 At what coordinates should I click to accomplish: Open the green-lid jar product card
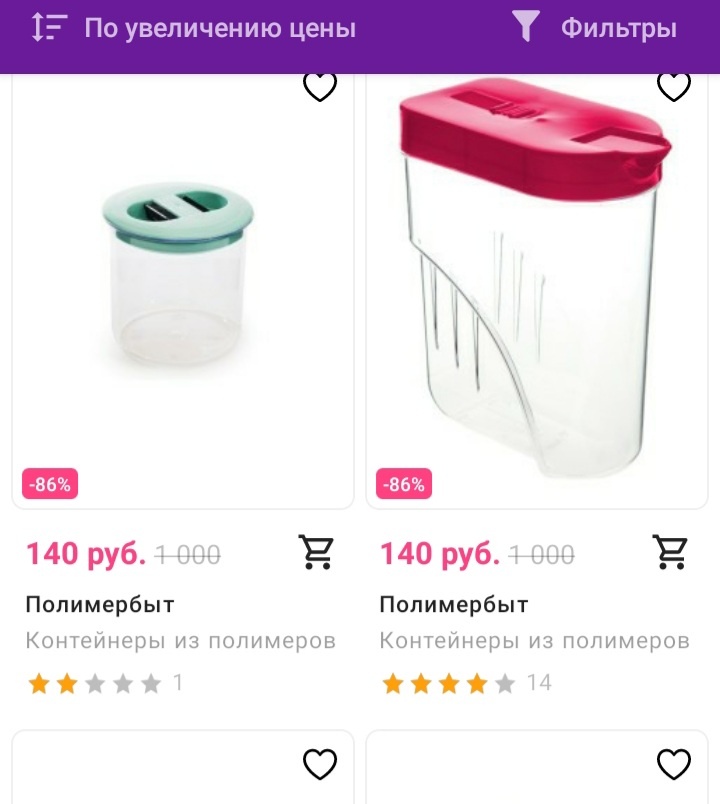tap(182, 290)
